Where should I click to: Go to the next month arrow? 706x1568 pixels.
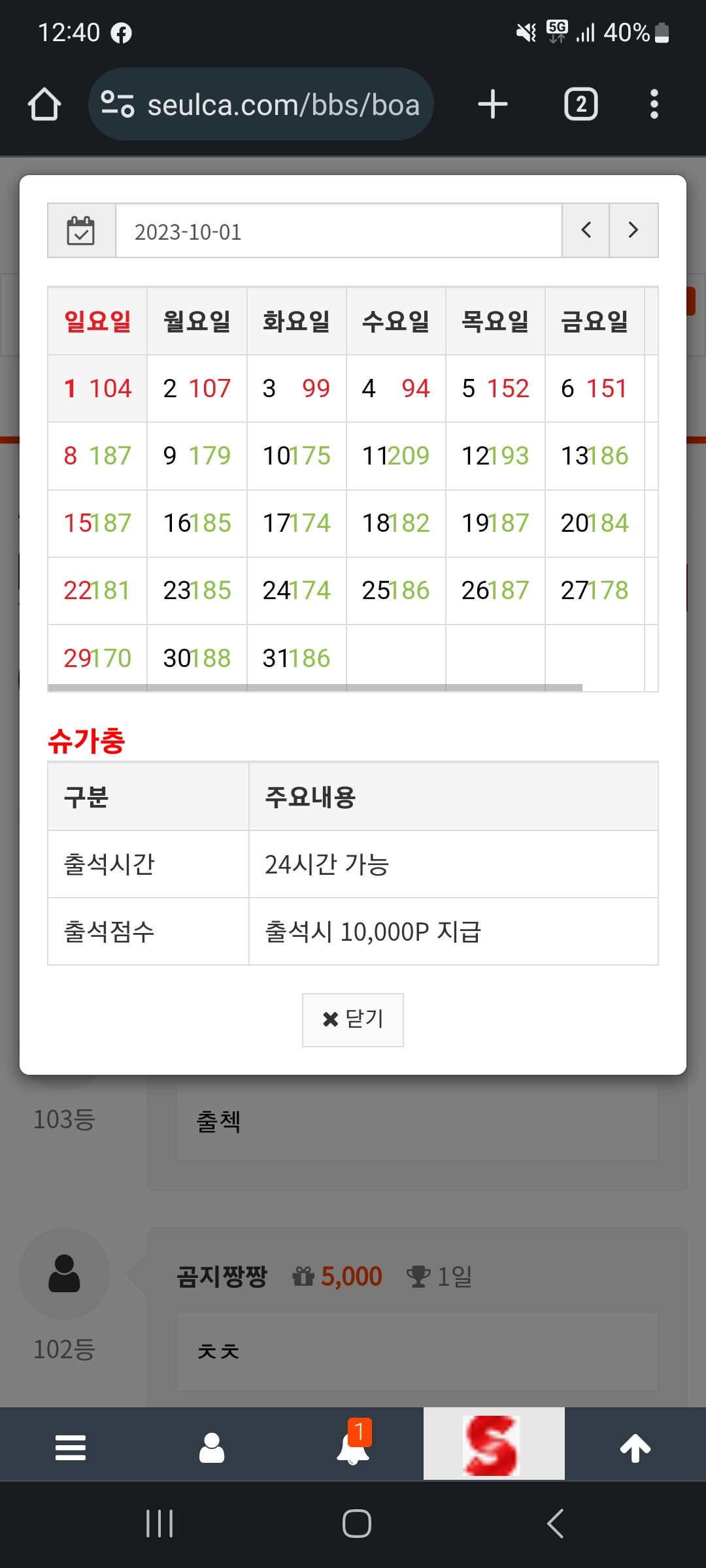point(633,230)
